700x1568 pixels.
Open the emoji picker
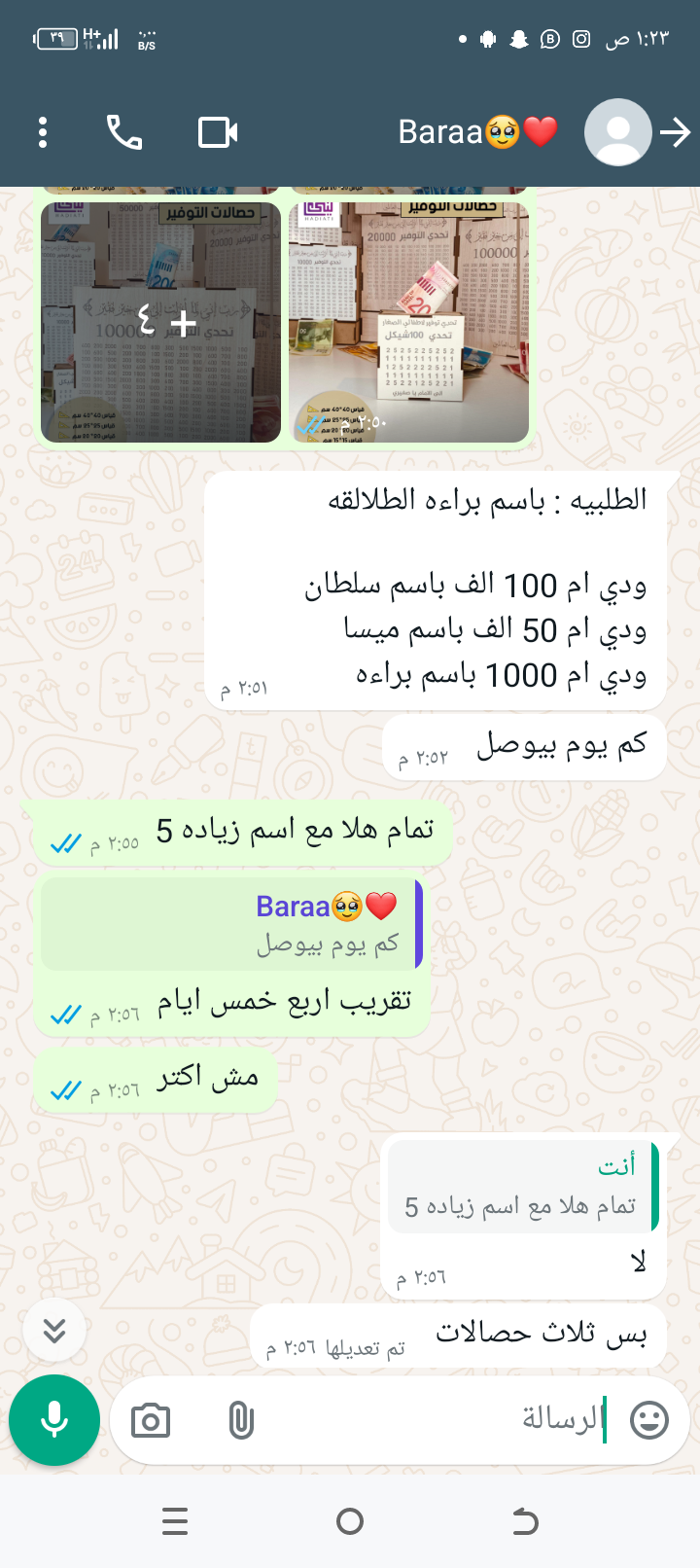click(x=649, y=1420)
